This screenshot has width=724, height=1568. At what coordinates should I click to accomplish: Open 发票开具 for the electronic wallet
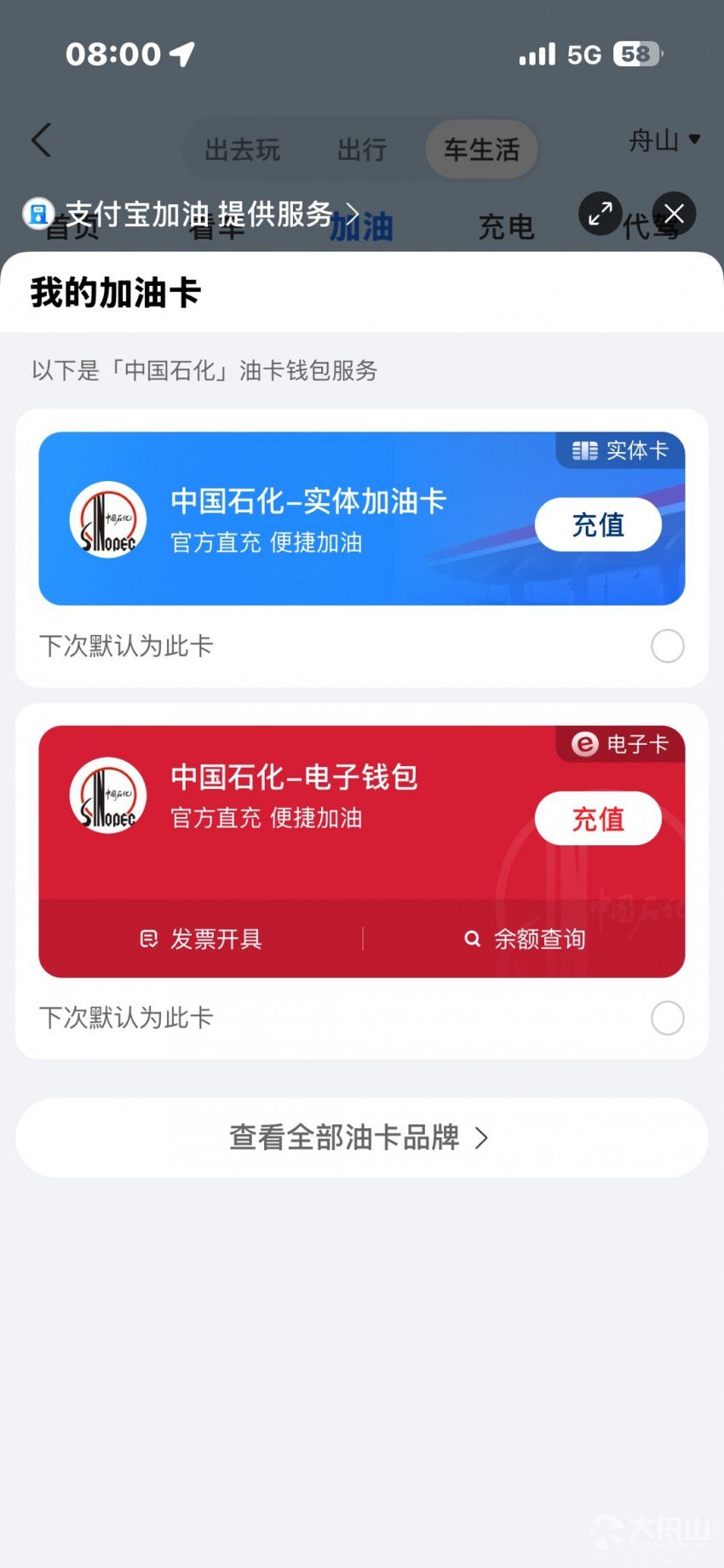pyautogui.click(x=201, y=939)
